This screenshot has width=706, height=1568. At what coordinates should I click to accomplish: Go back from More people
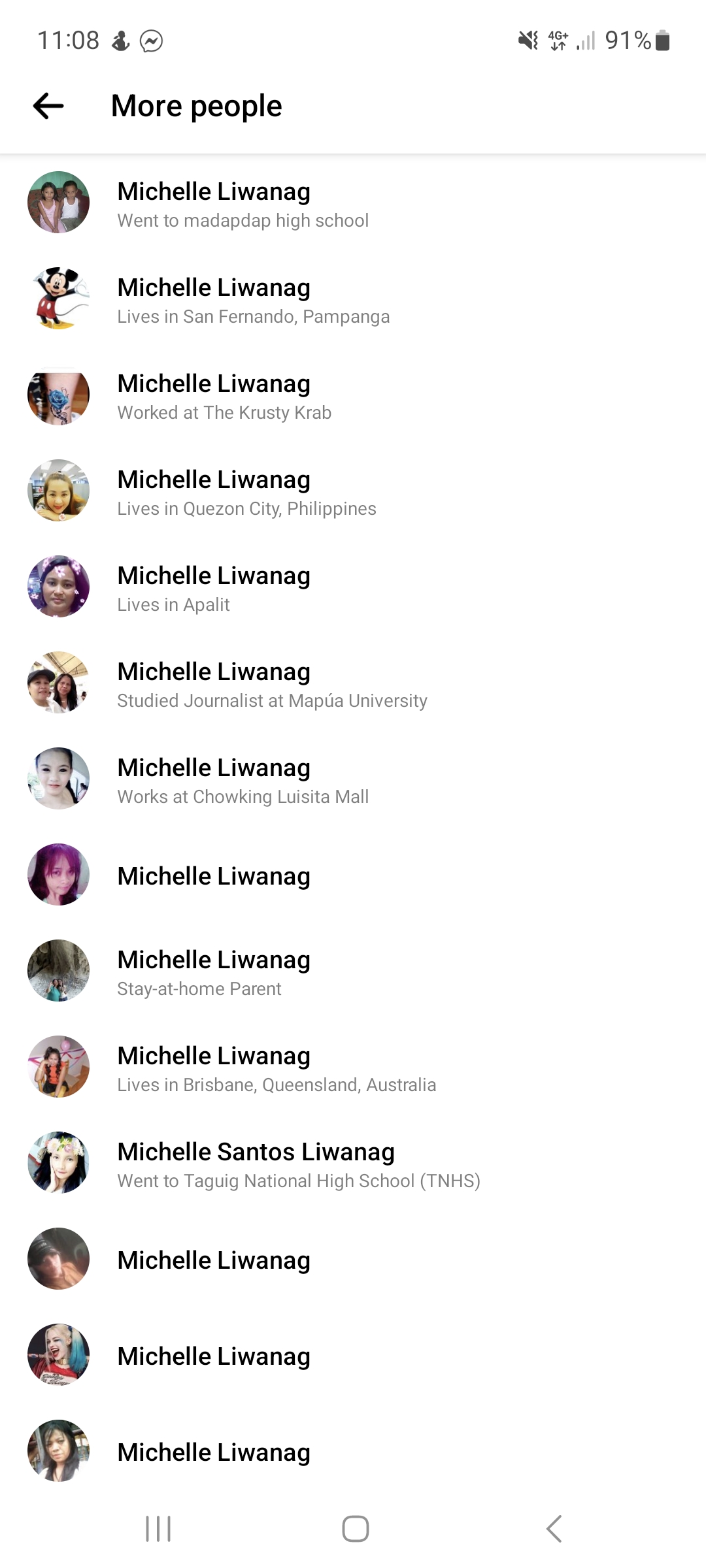(48, 106)
